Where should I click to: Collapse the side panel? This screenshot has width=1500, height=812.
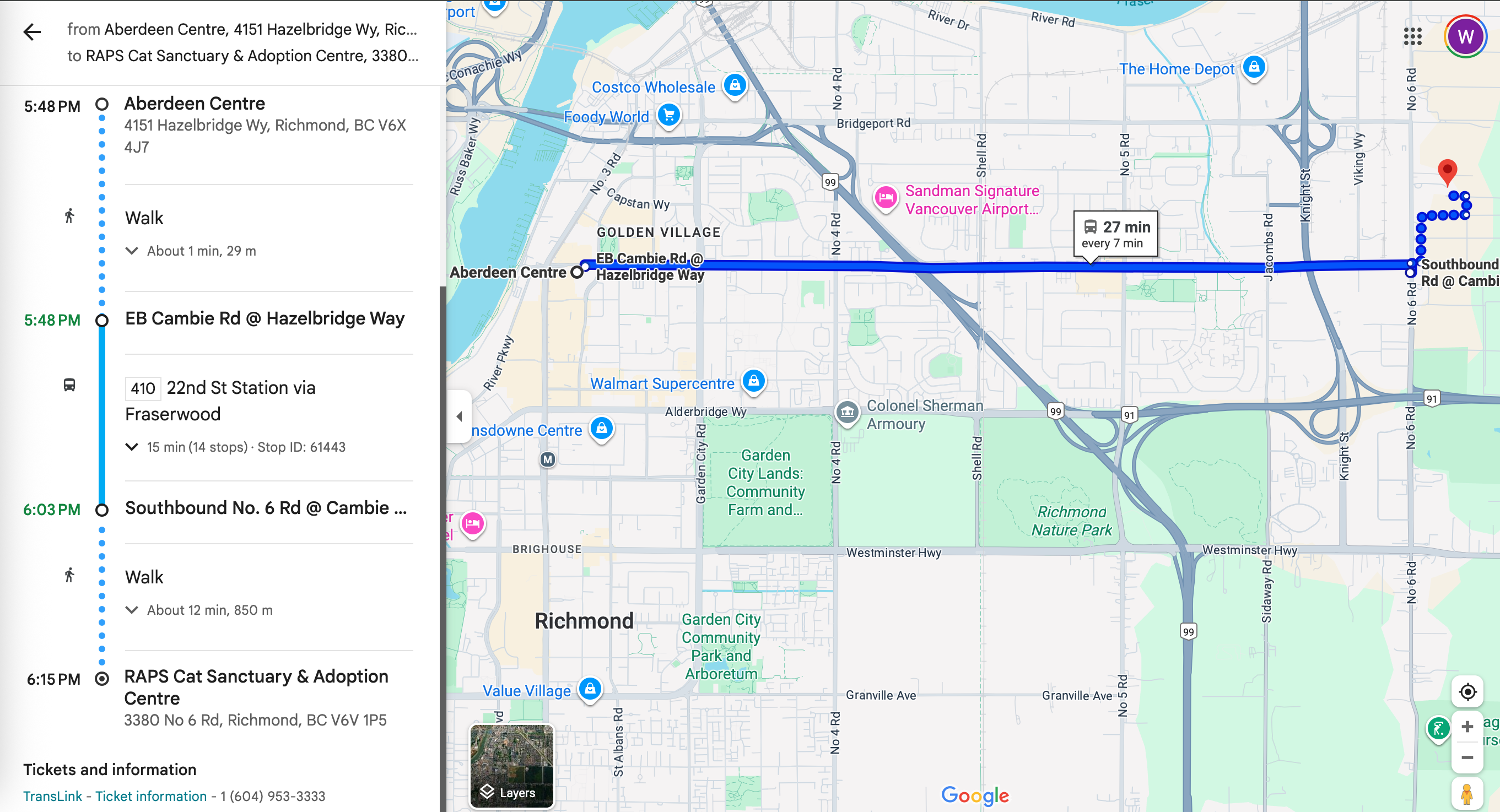click(460, 416)
